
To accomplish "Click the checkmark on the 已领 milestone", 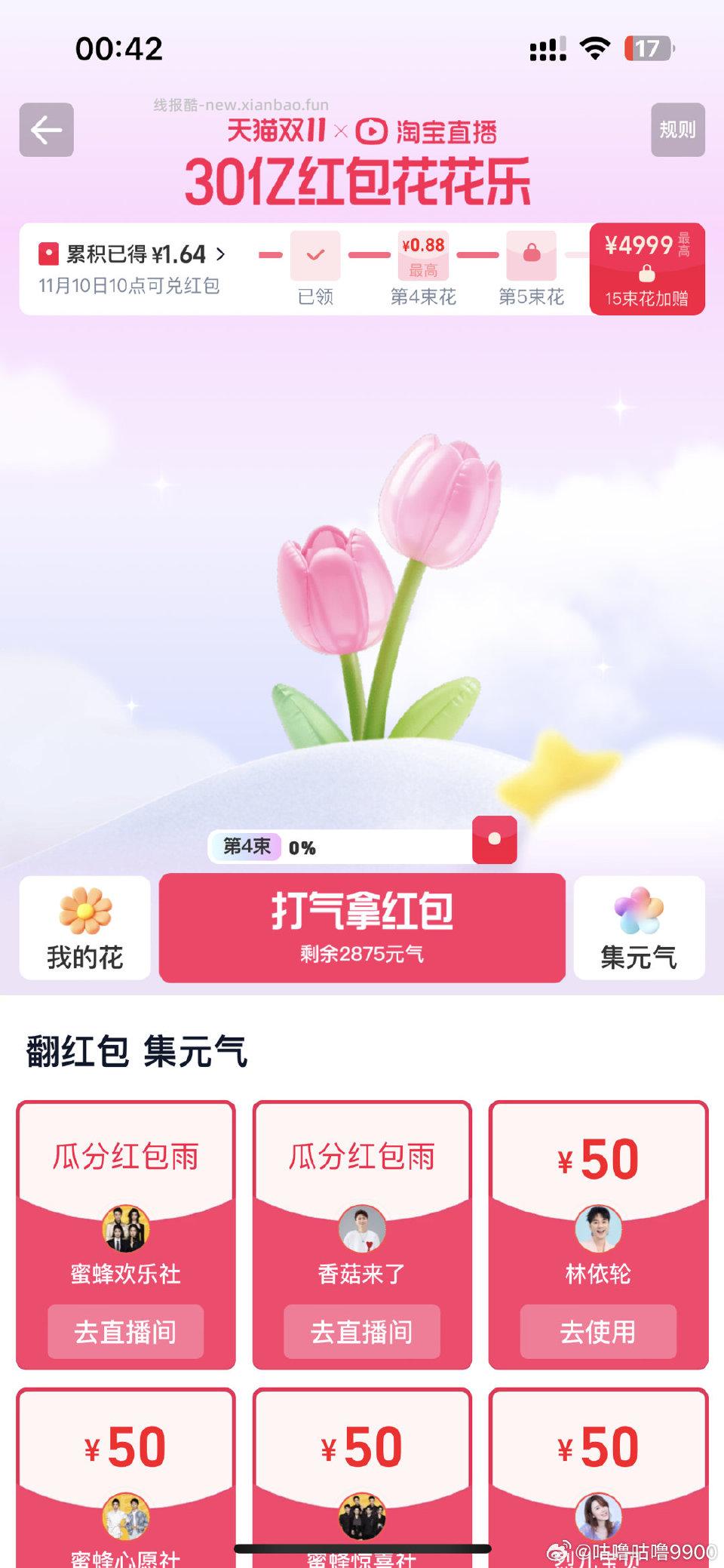I will click(x=314, y=254).
